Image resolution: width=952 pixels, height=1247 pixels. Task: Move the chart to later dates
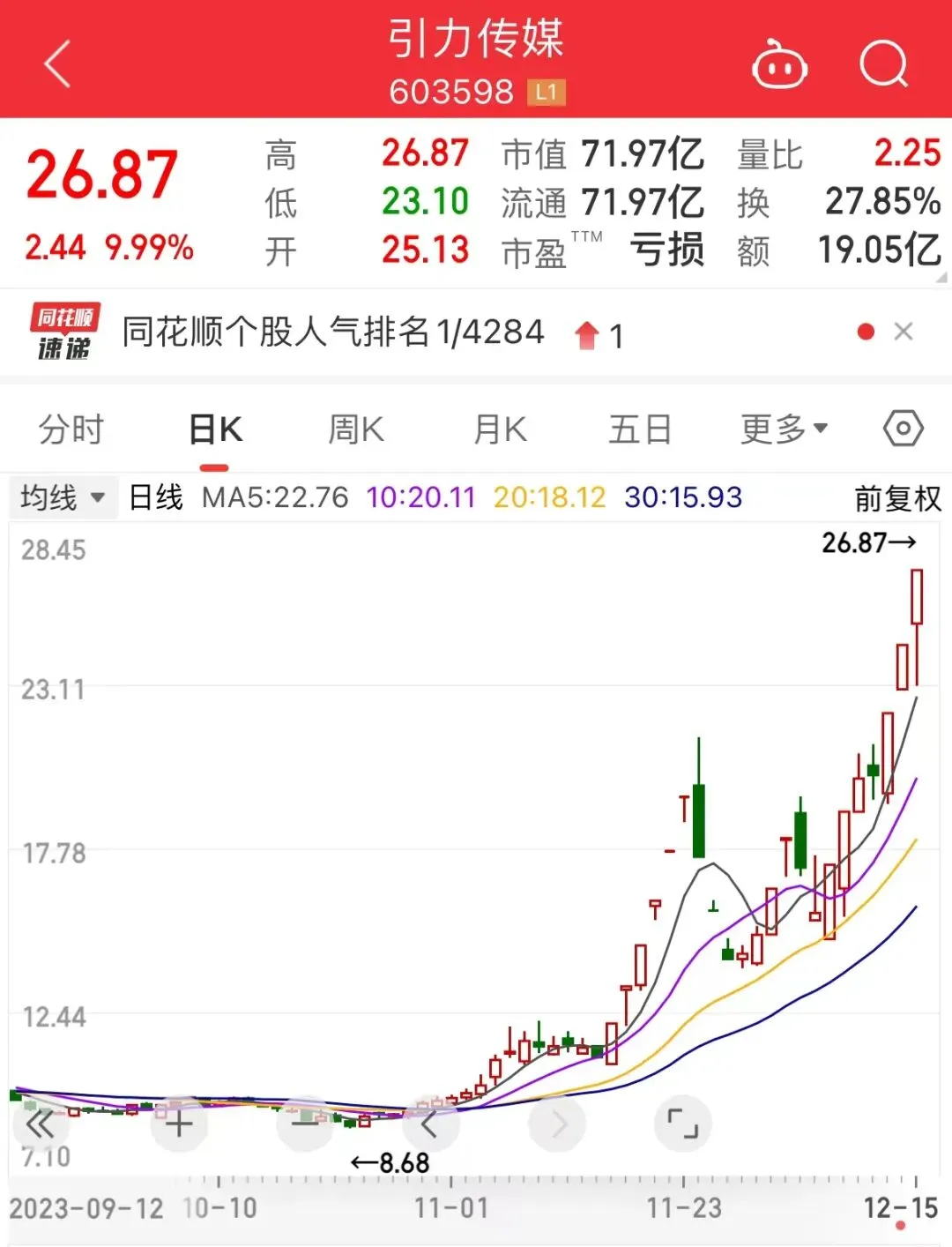click(x=557, y=1124)
